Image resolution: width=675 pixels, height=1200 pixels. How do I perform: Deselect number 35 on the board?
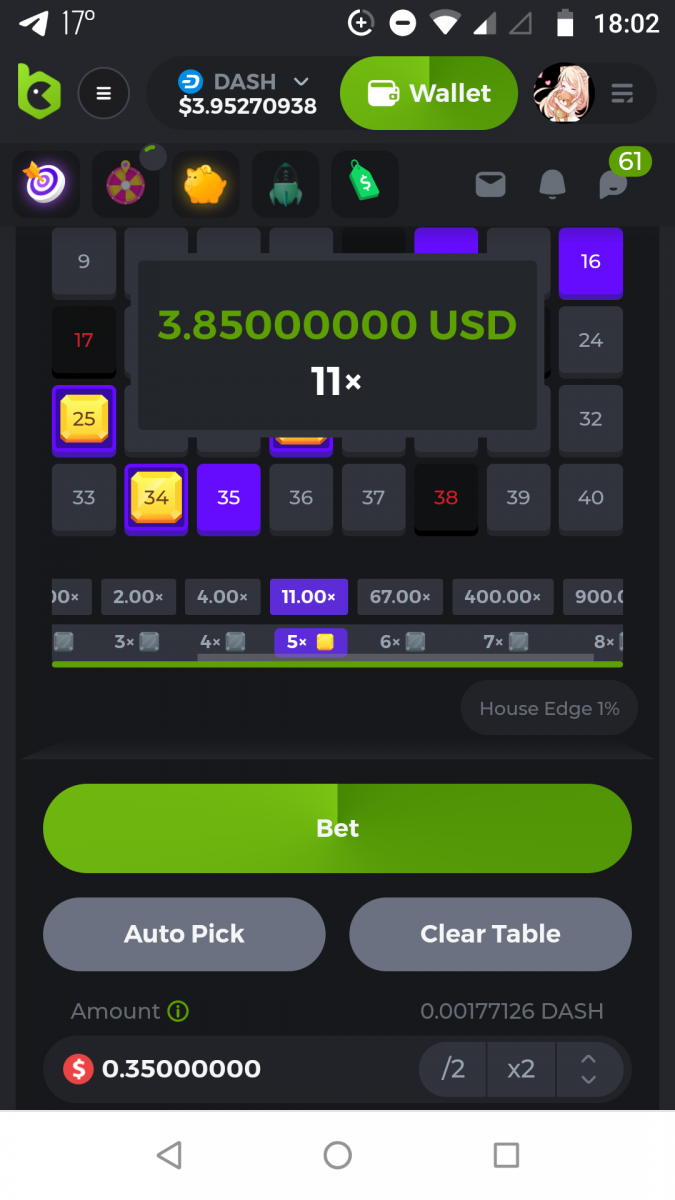point(229,497)
